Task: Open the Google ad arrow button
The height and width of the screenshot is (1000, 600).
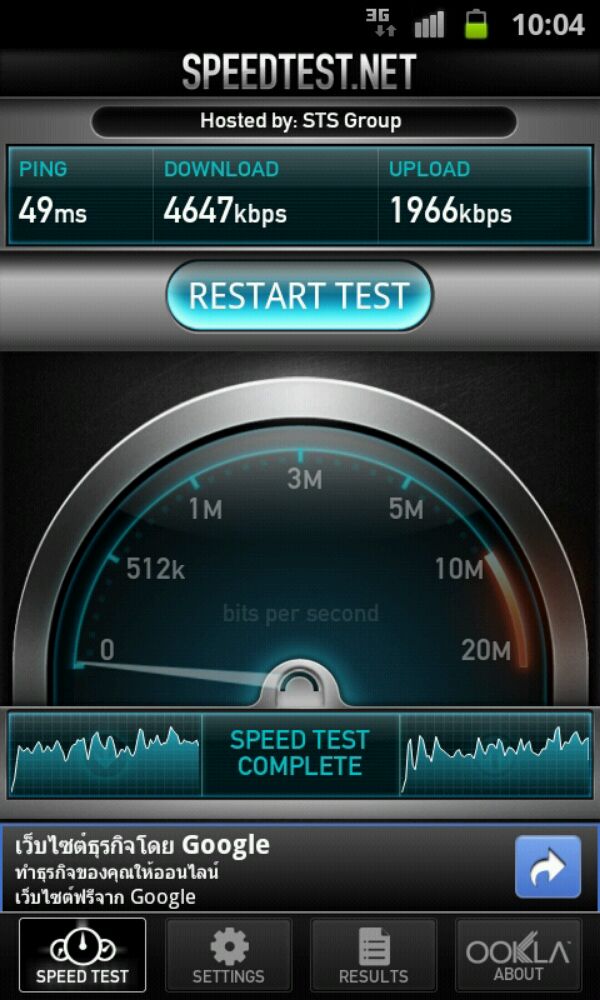Action: (x=547, y=866)
